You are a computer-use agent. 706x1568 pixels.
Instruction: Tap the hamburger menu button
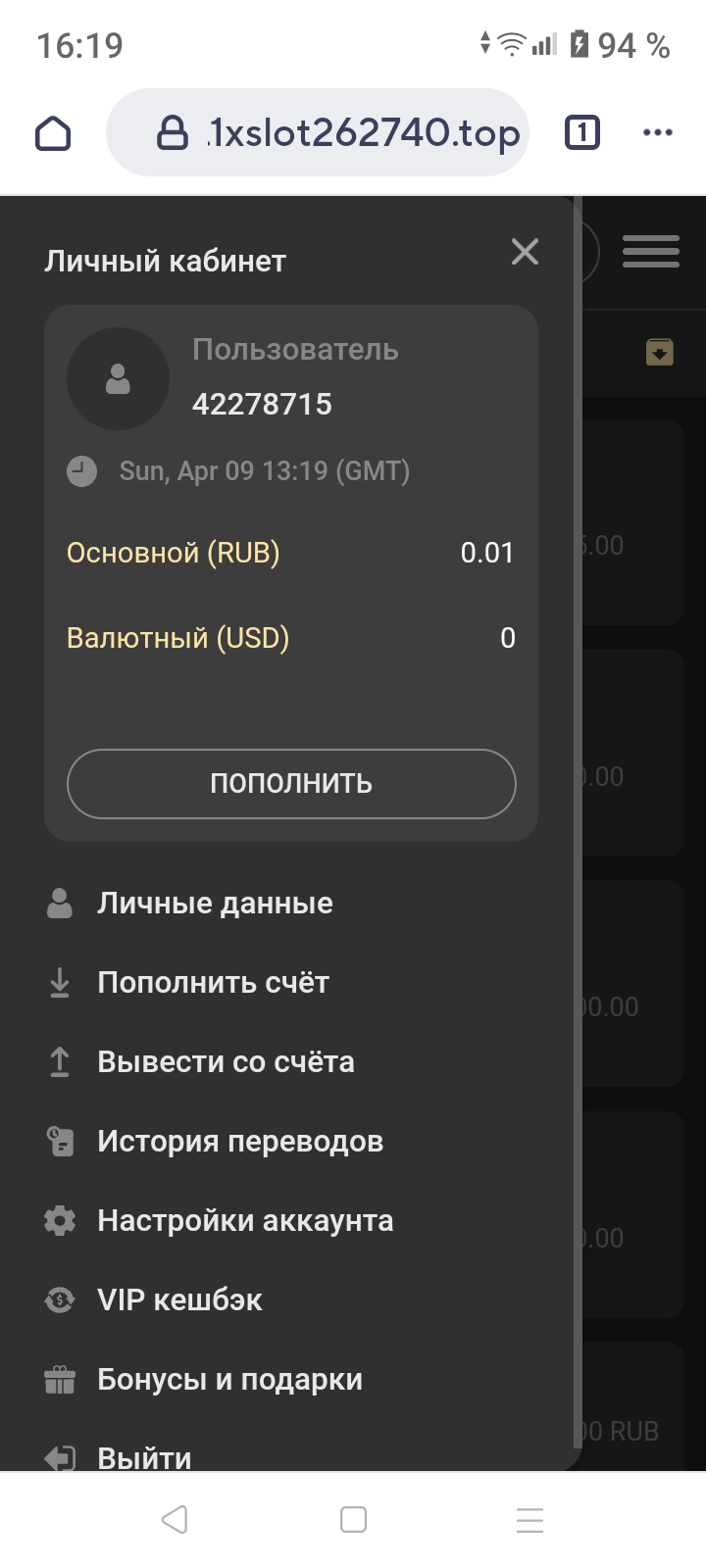(651, 252)
